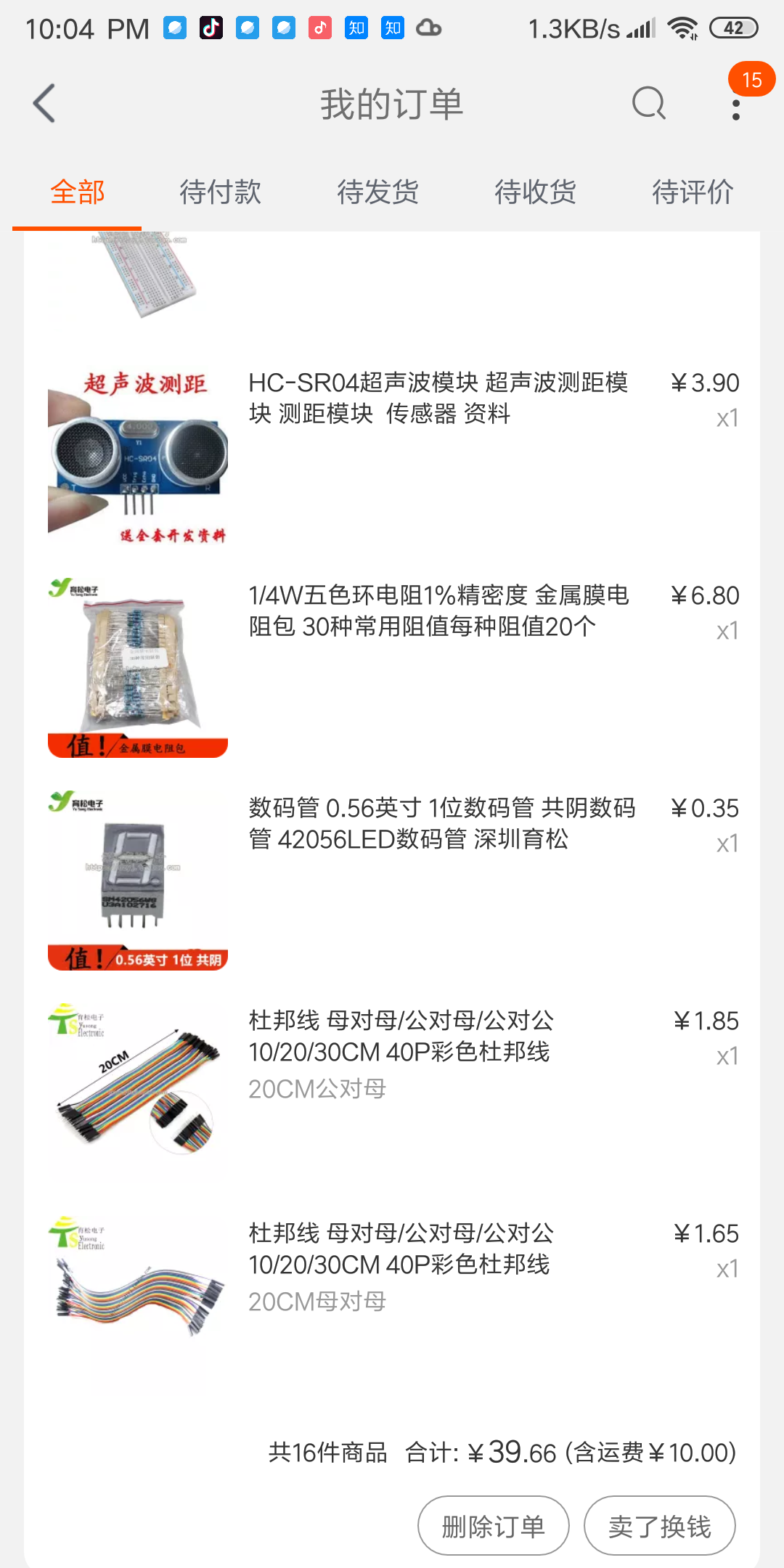
Task: Select 卖了换钱 for this order
Action: [x=659, y=1526]
